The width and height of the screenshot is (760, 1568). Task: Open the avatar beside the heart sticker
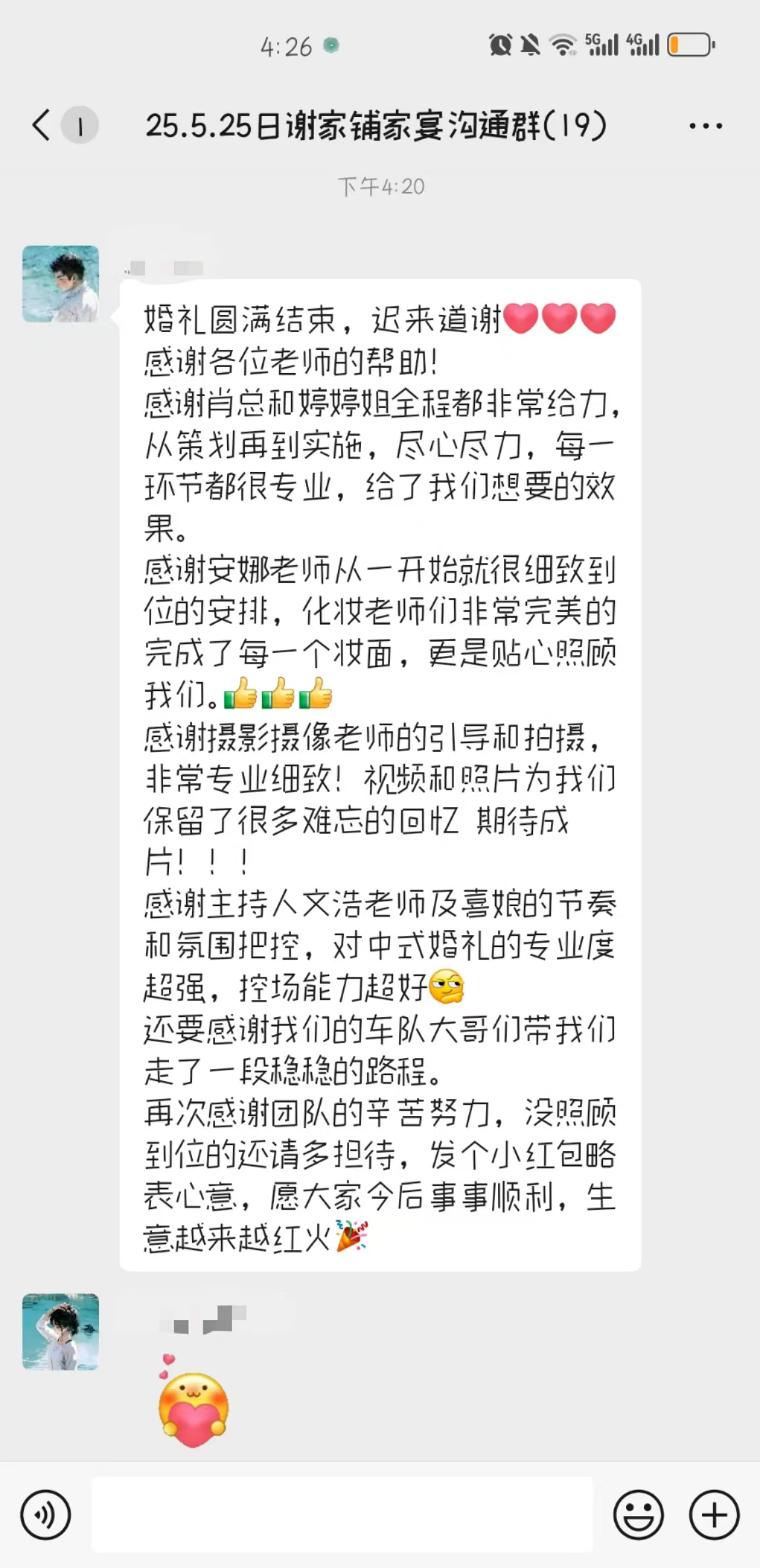click(61, 1332)
